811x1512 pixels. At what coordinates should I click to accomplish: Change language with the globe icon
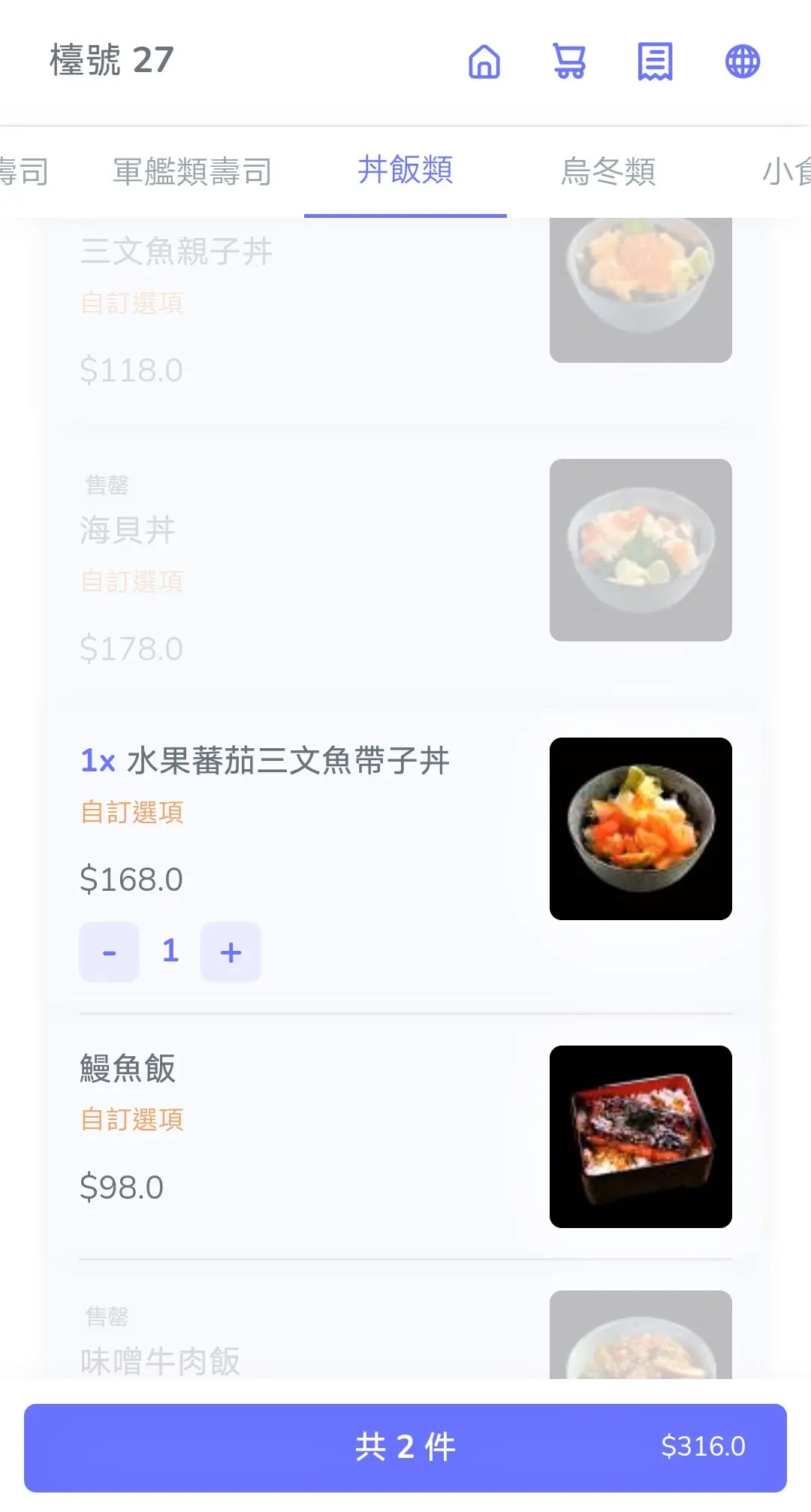pyautogui.click(x=742, y=62)
